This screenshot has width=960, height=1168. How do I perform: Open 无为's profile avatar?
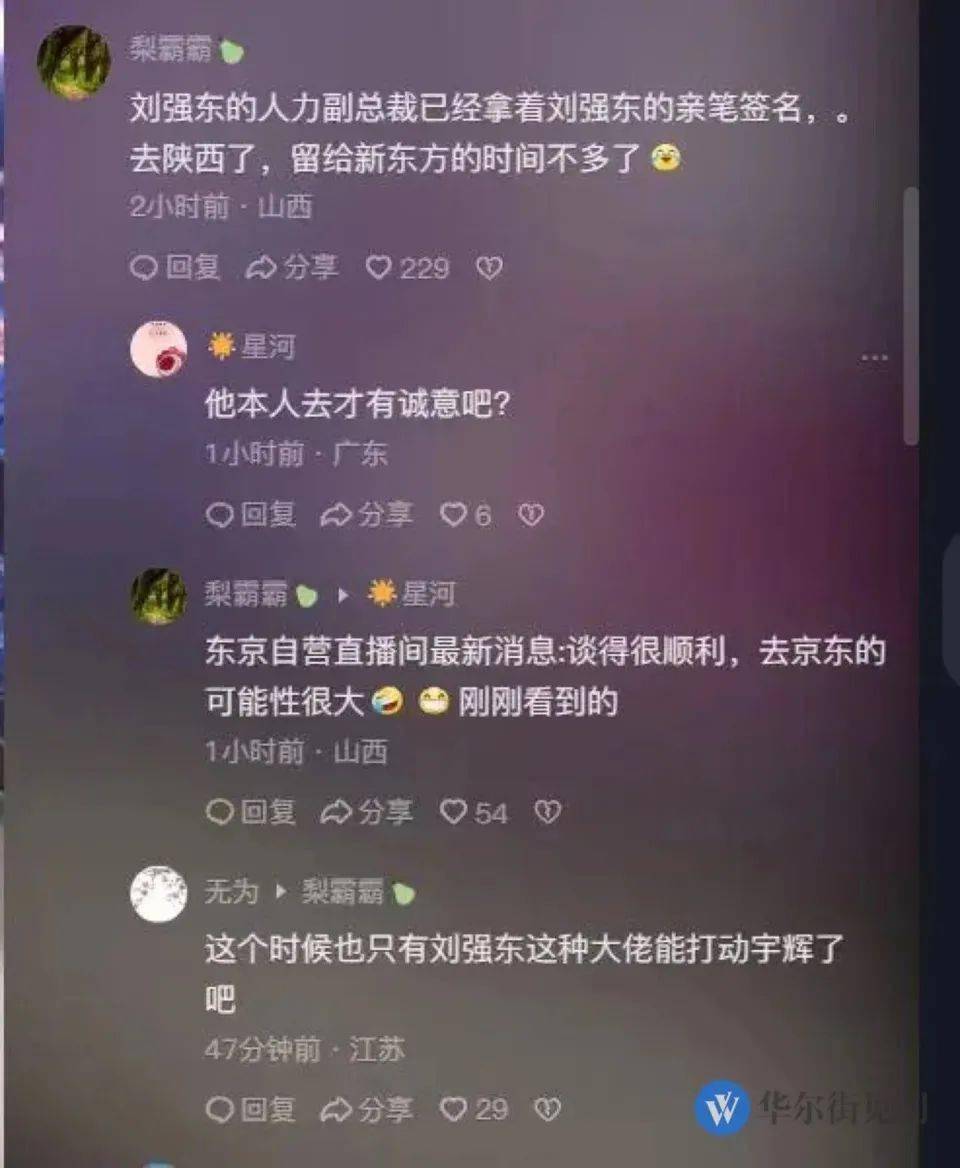[x=158, y=893]
